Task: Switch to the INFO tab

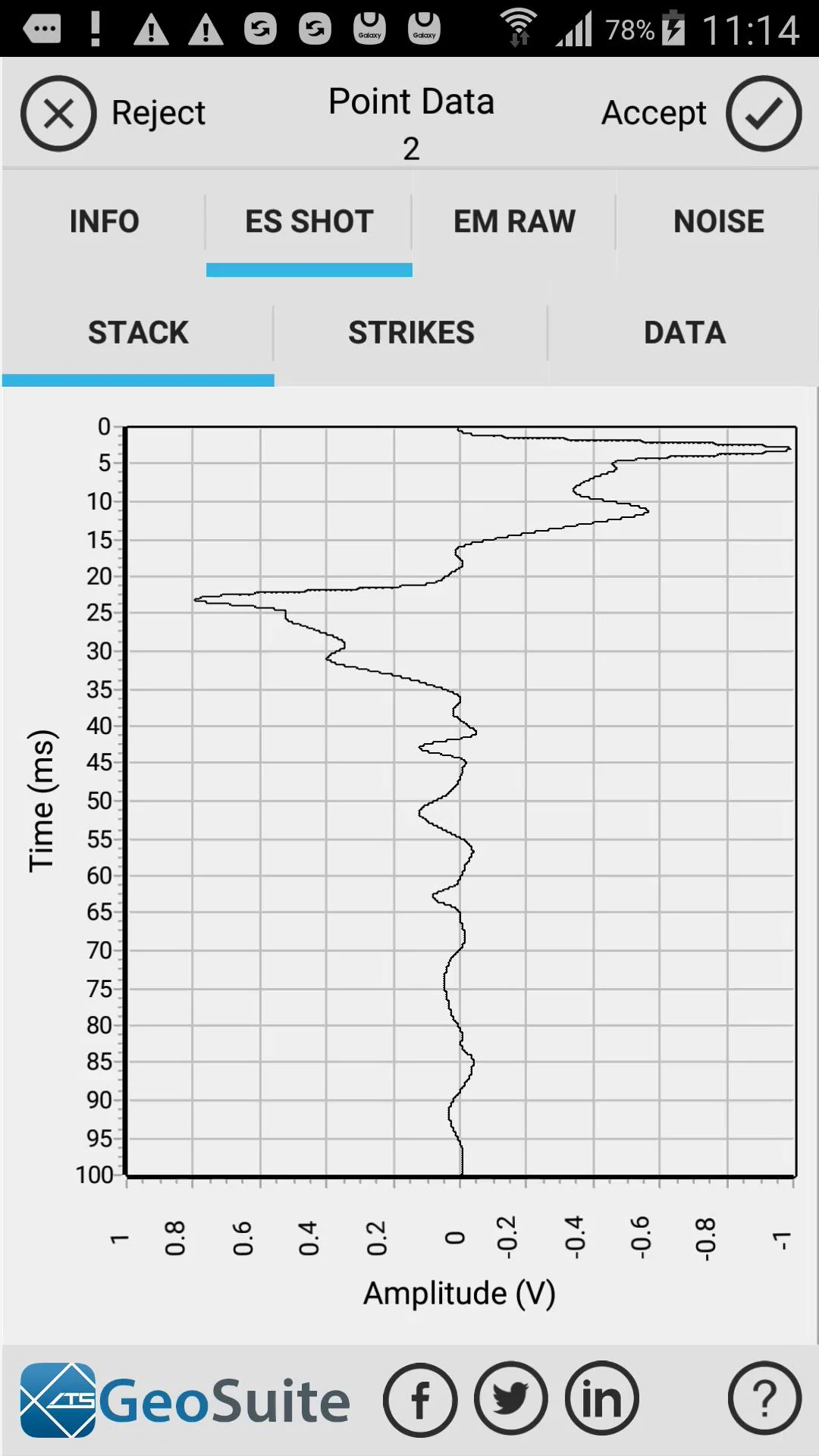Action: [x=104, y=221]
